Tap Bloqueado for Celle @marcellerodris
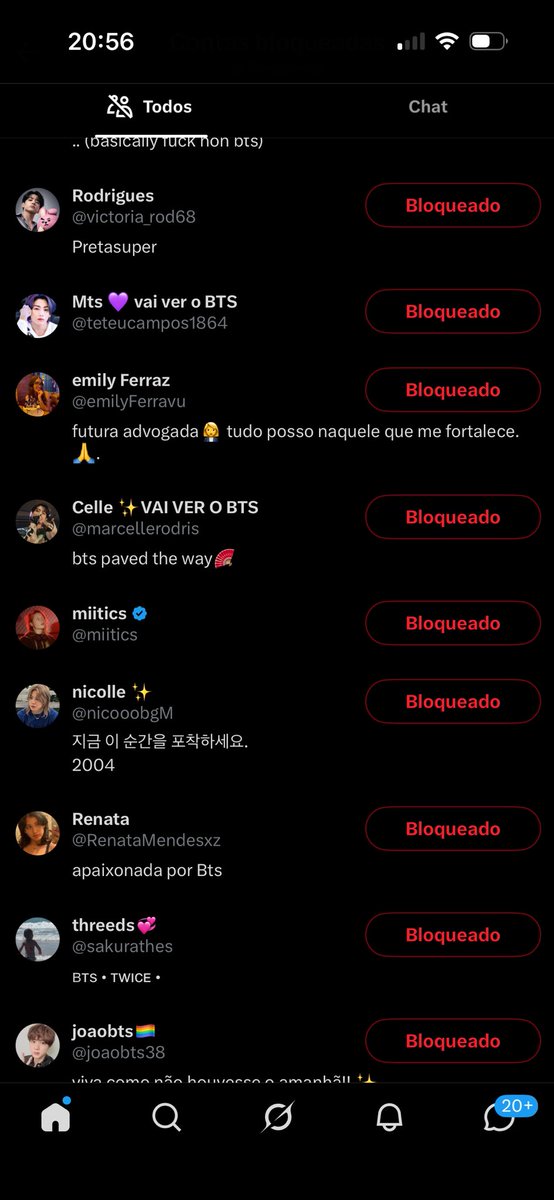 [452, 517]
